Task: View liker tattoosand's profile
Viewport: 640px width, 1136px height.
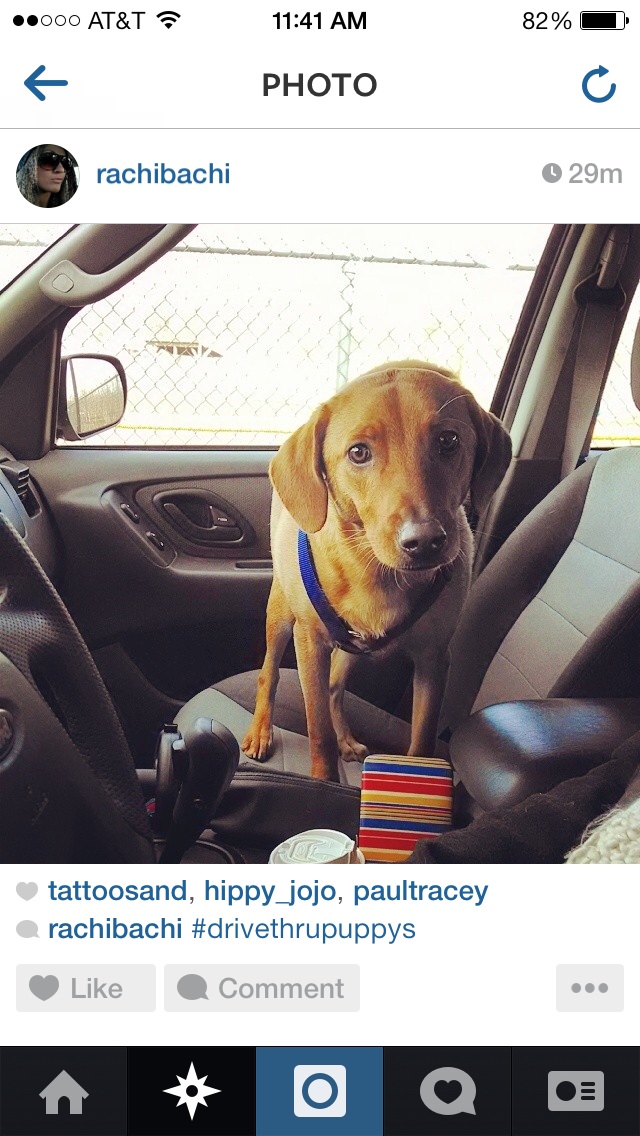Action: [117, 891]
